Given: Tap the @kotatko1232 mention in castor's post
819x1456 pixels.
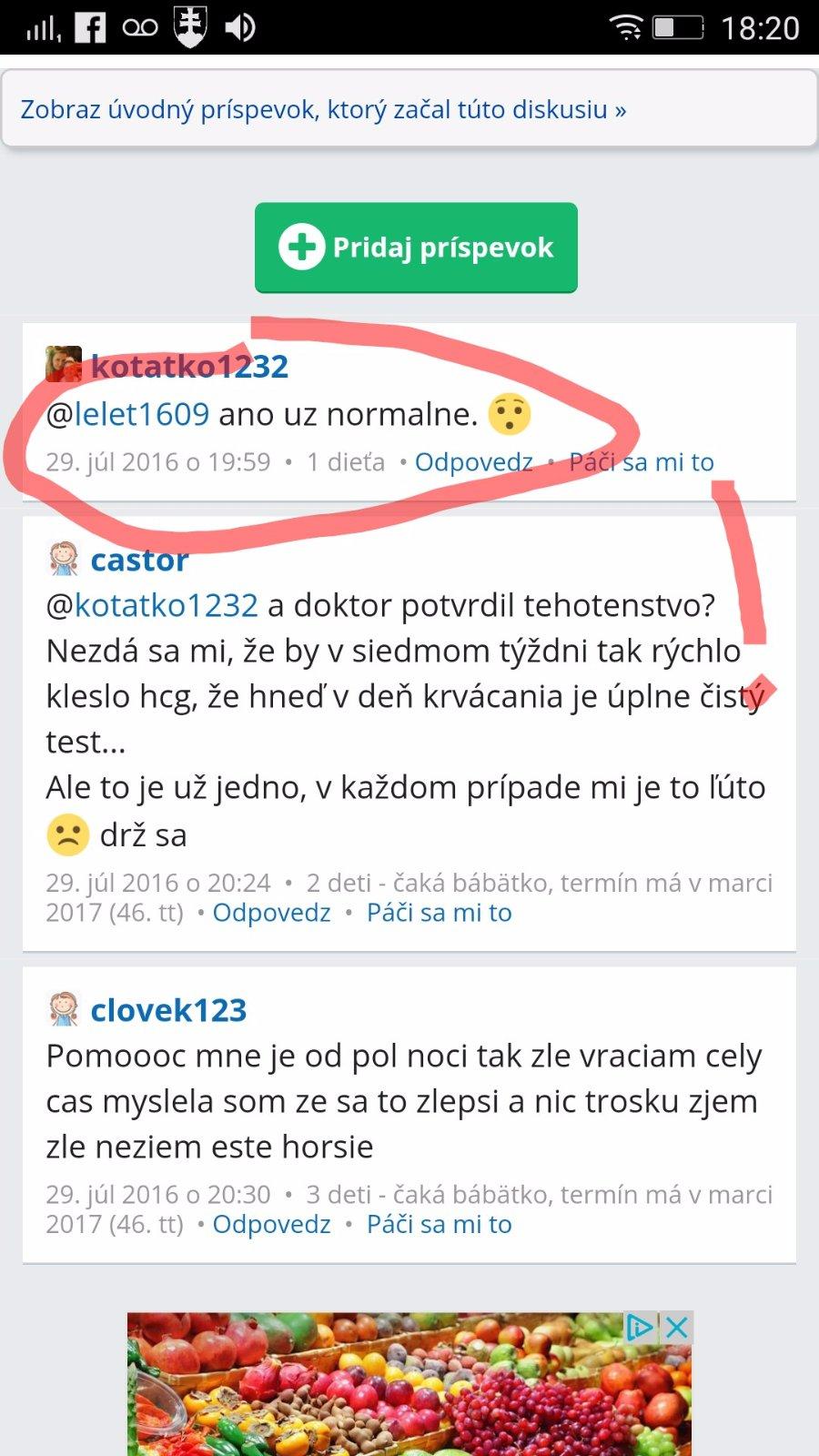Looking at the screenshot, I should (166, 605).
